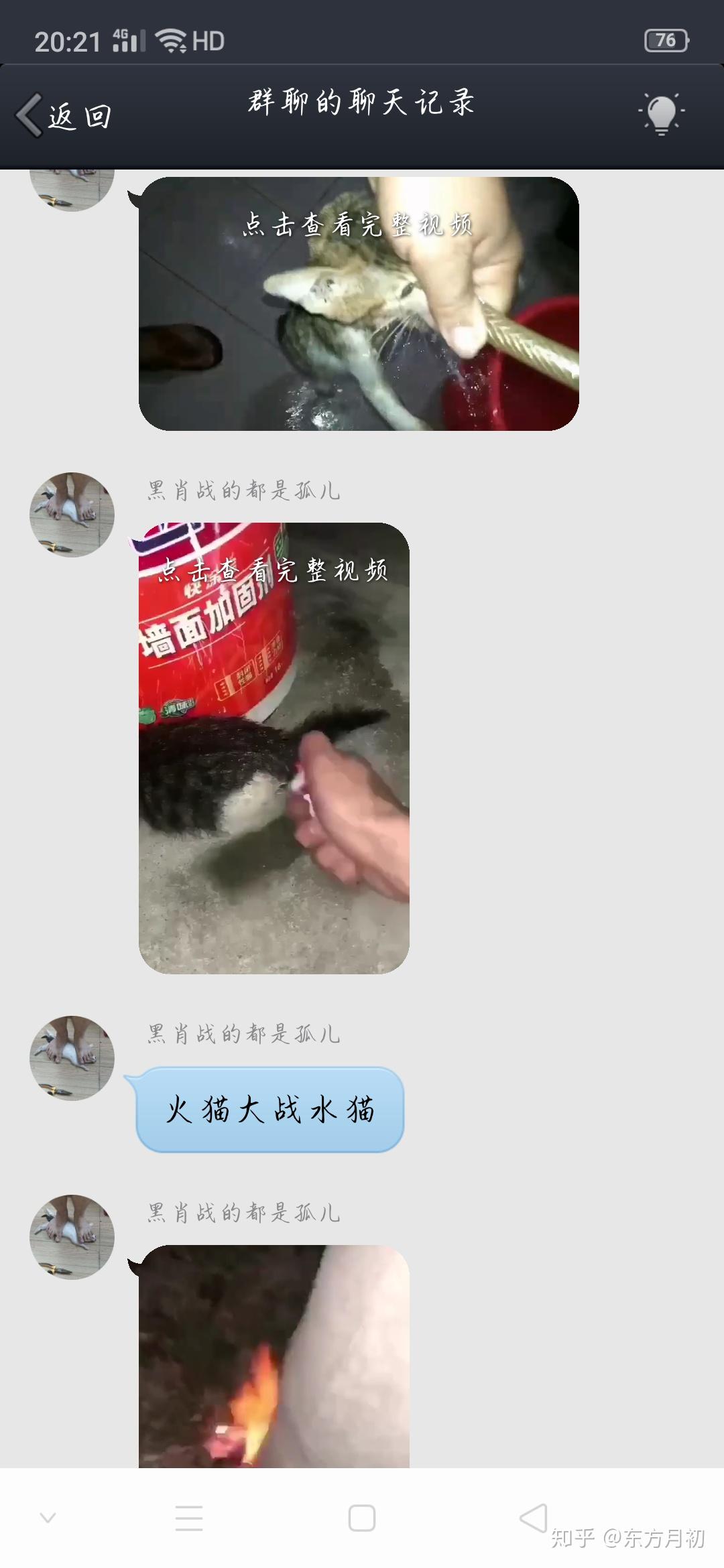
Task: Tap the light bulb icon in the header
Action: coord(661,114)
